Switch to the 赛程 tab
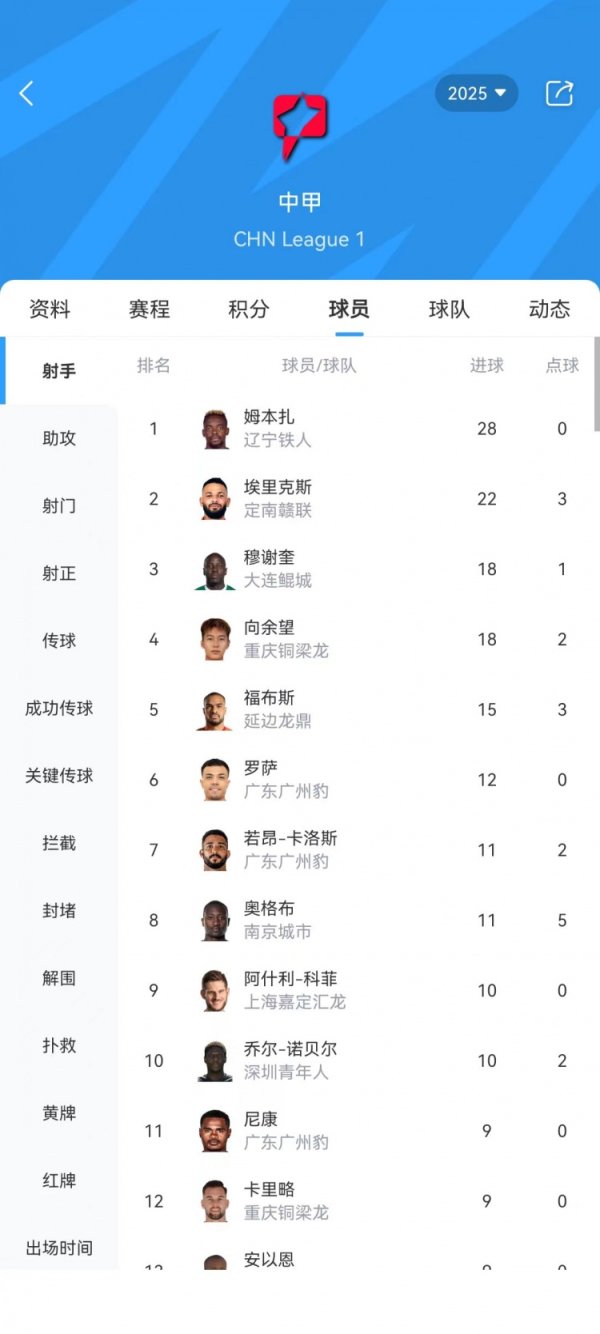Image resolution: width=600 pixels, height=1334 pixels. pyautogui.click(x=149, y=309)
